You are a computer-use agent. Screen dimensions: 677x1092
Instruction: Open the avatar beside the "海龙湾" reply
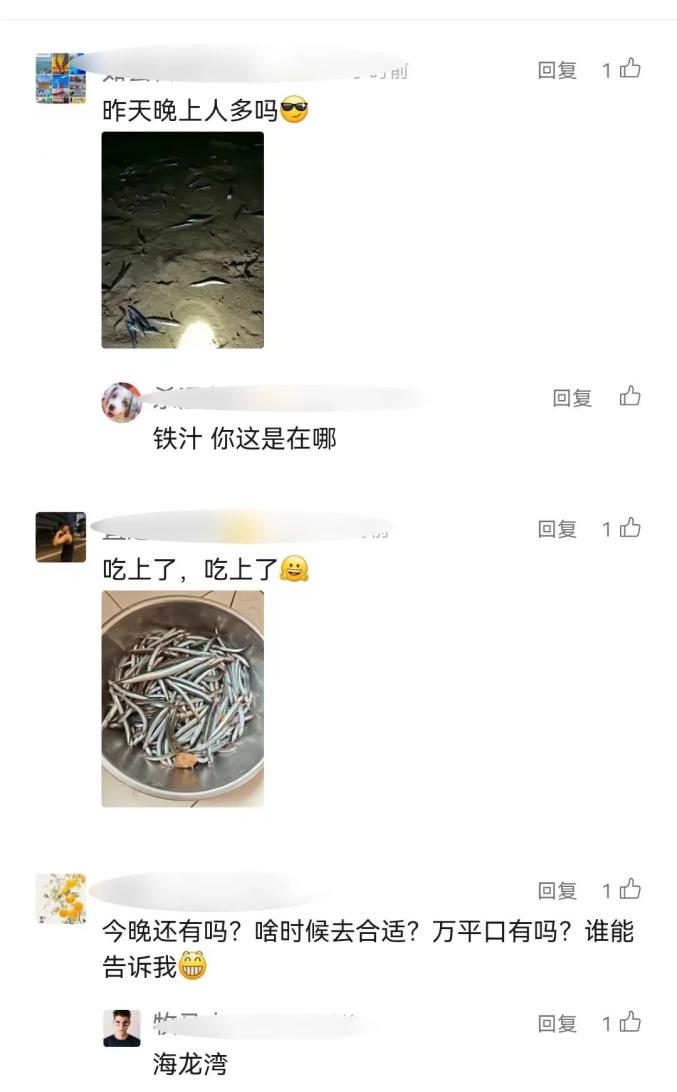click(122, 1028)
